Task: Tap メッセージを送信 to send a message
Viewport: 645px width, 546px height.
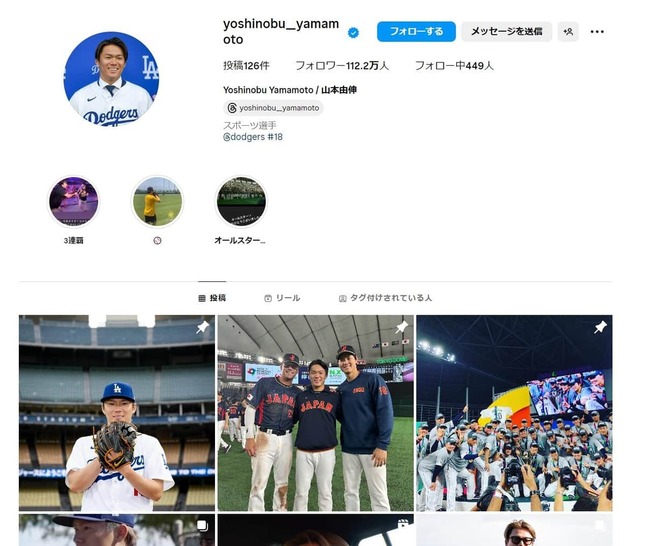Action: click(506, 32)
